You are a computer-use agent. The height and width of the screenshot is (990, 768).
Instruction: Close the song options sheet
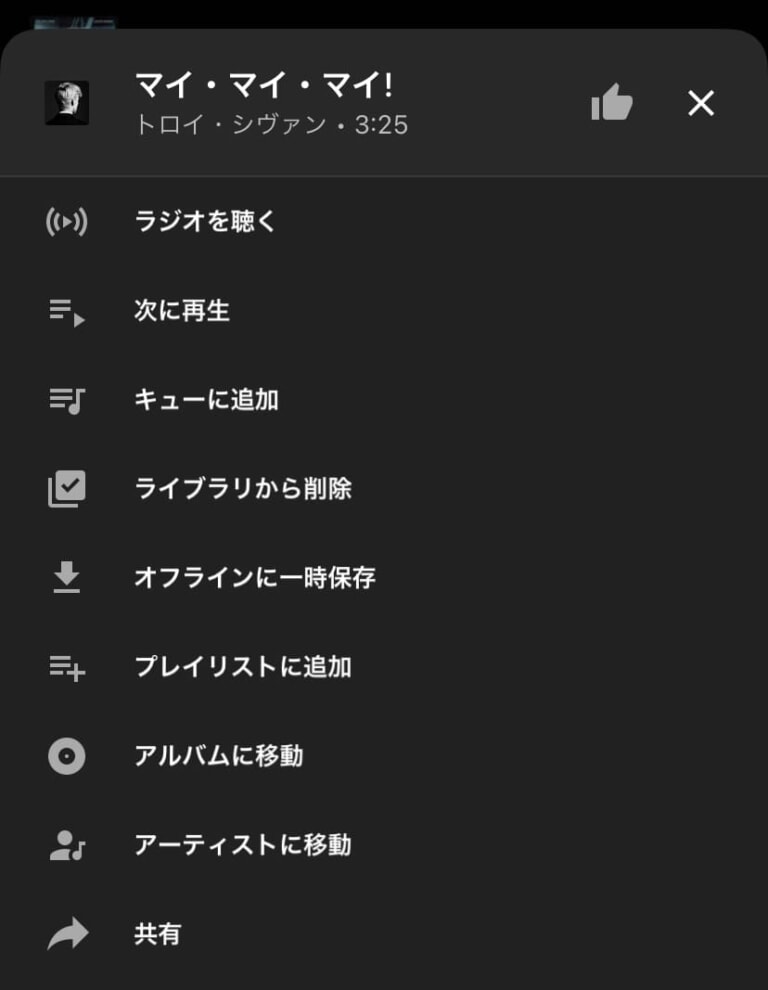tap(701, 103)
